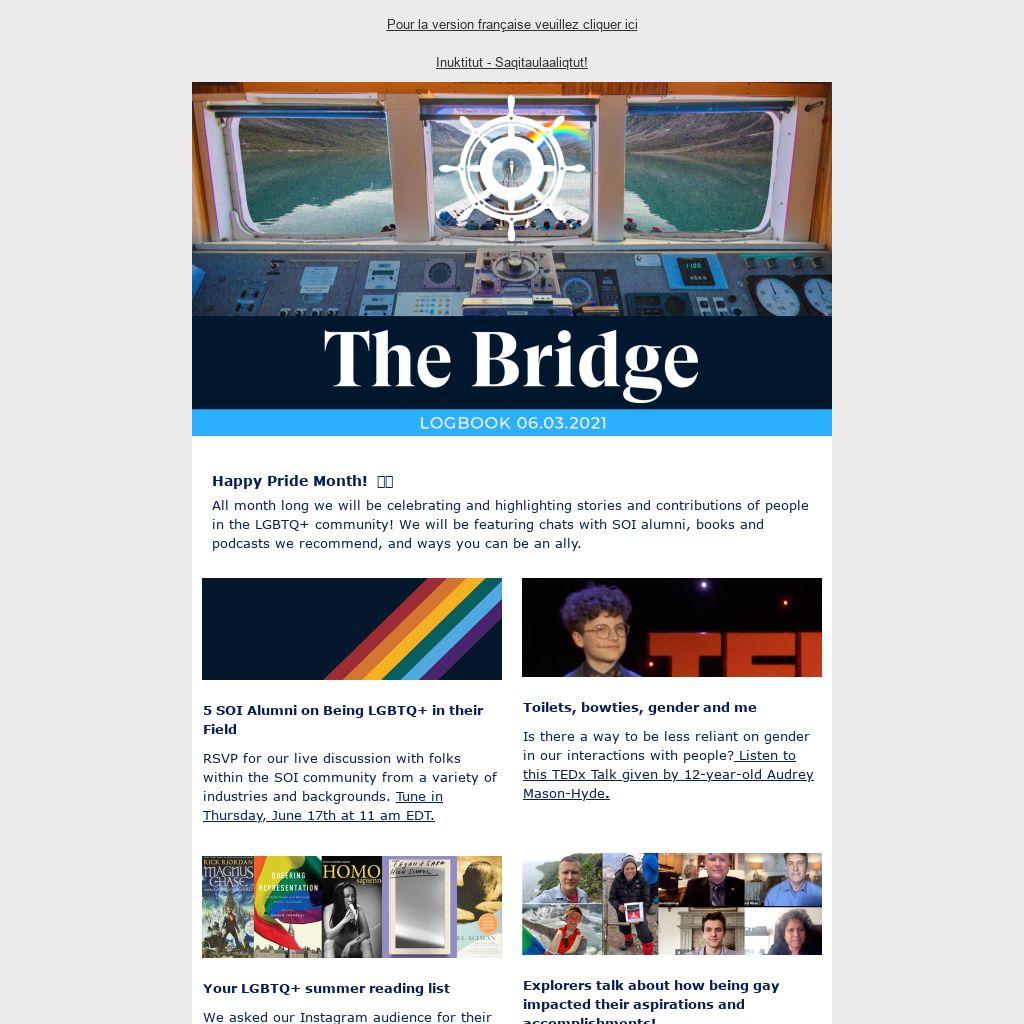Open the LGBTQ+ reading list book covers
Image resolution: width=1024 pixels, height=1024 pixels.
[x=352, y=906]
